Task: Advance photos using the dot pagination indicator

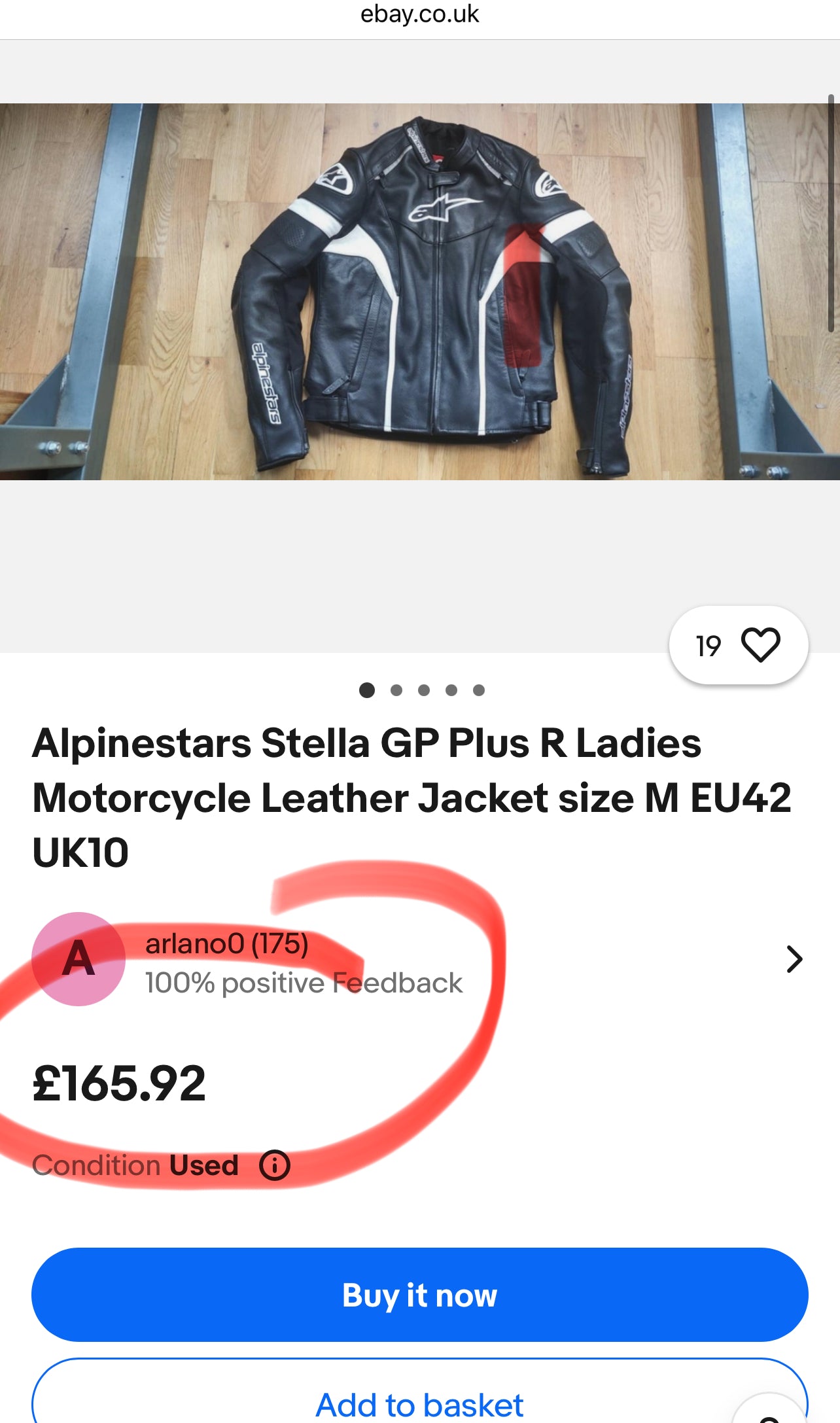Action: pyautogui.click(x=422, y=689)
